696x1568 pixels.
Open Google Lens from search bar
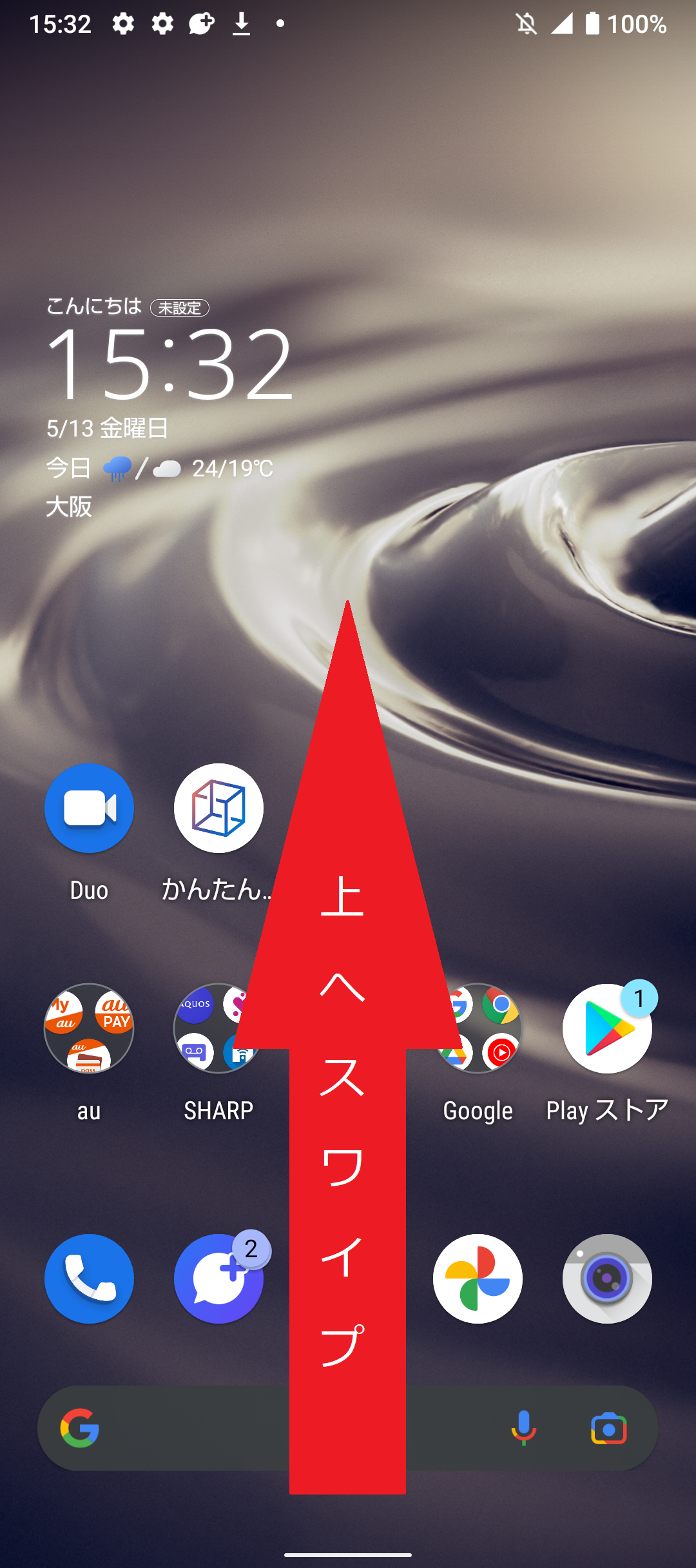point(608,1428)
